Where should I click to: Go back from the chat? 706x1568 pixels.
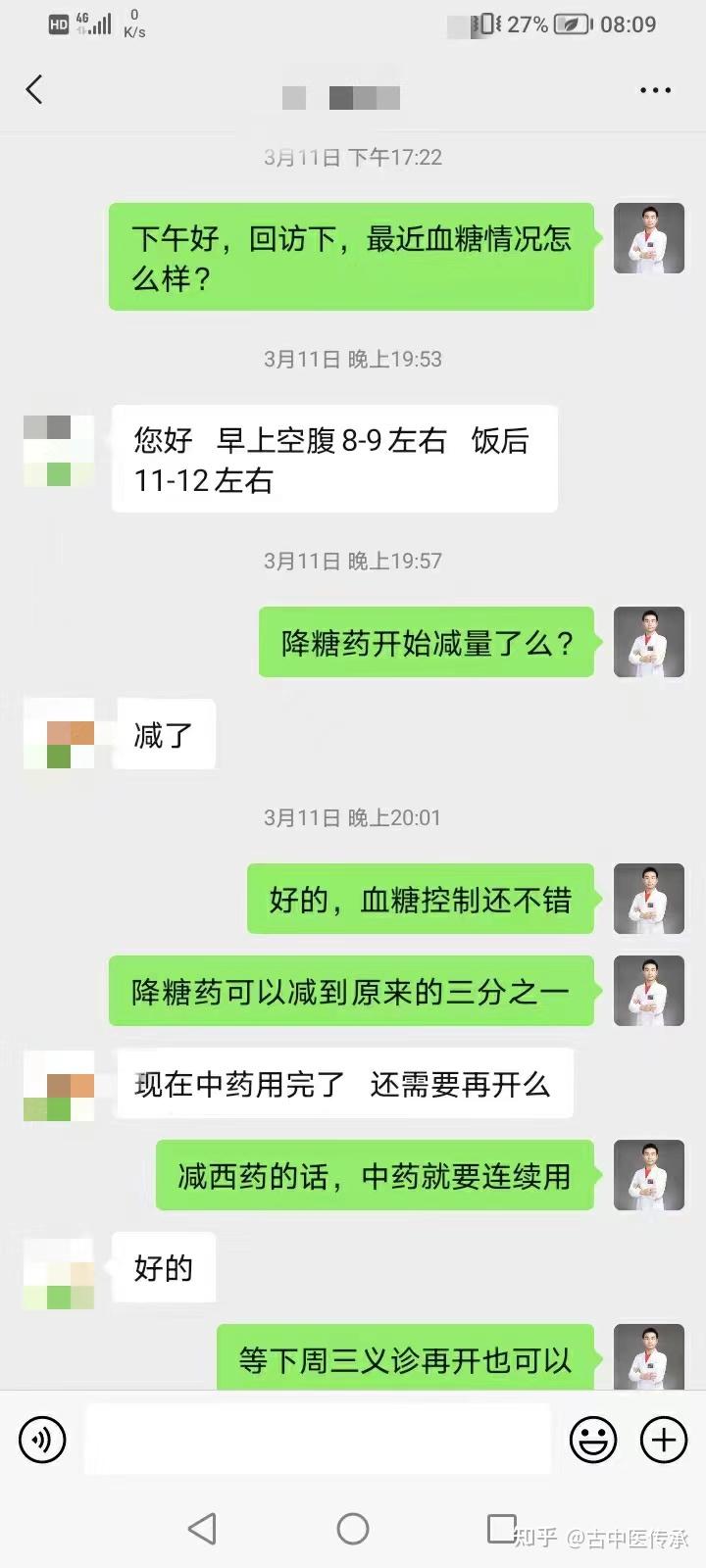(34, 90)
